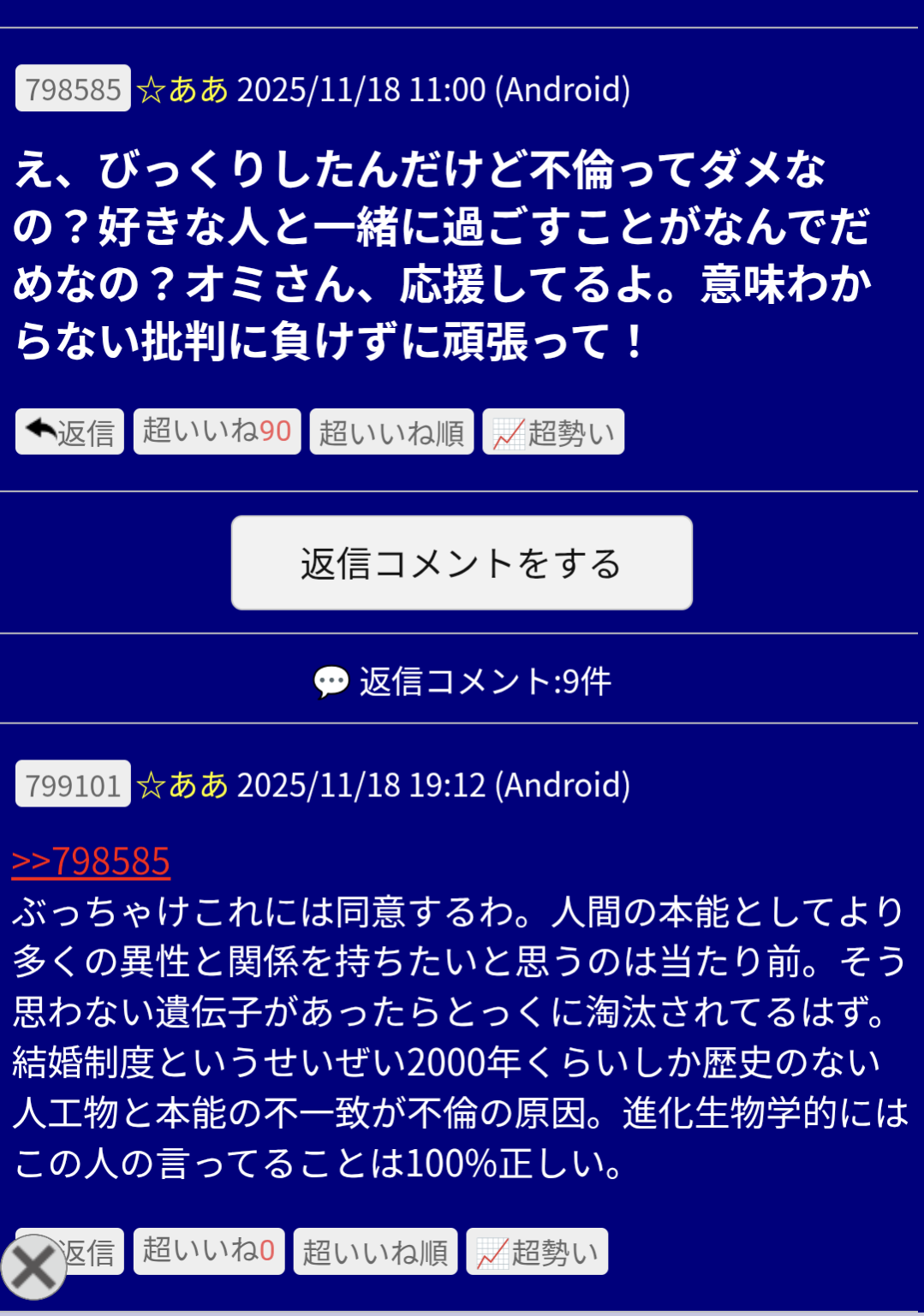This screenshot has height=1316, width=924.
Task: Close the overlay with the X button
Action: click(x=33, y=1266)
